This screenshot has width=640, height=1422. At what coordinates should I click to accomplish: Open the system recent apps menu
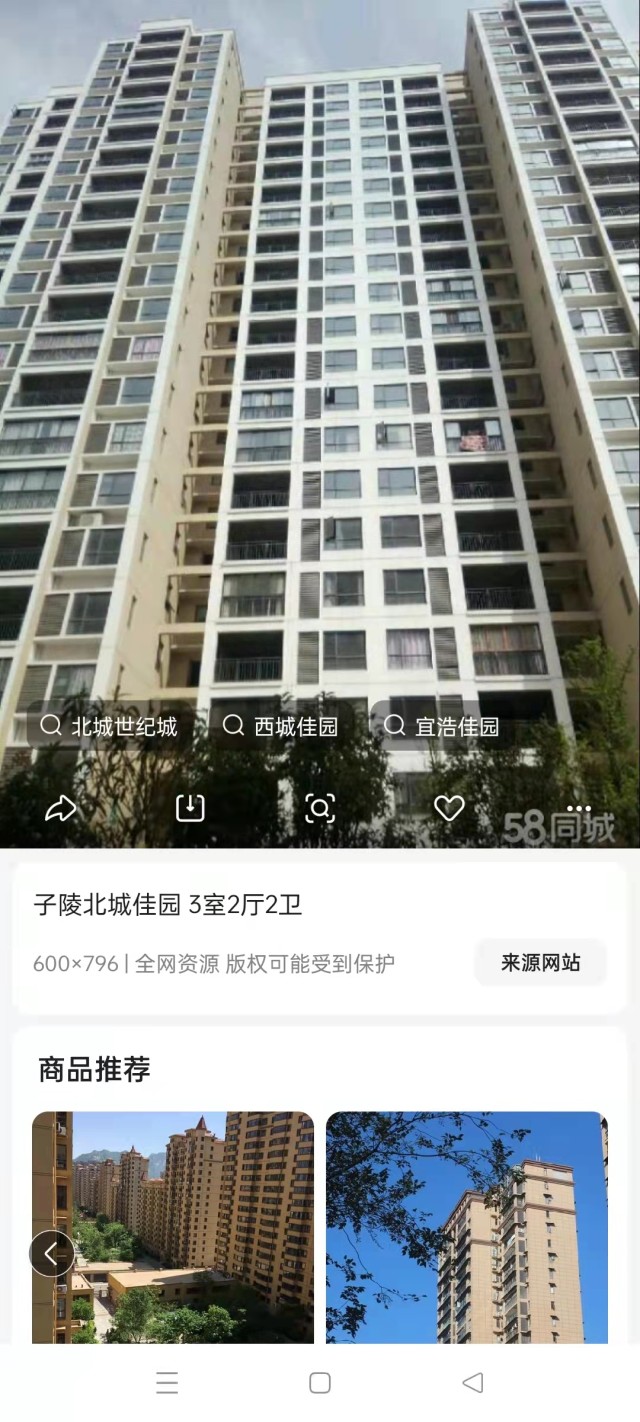[x=167, y=1383]
